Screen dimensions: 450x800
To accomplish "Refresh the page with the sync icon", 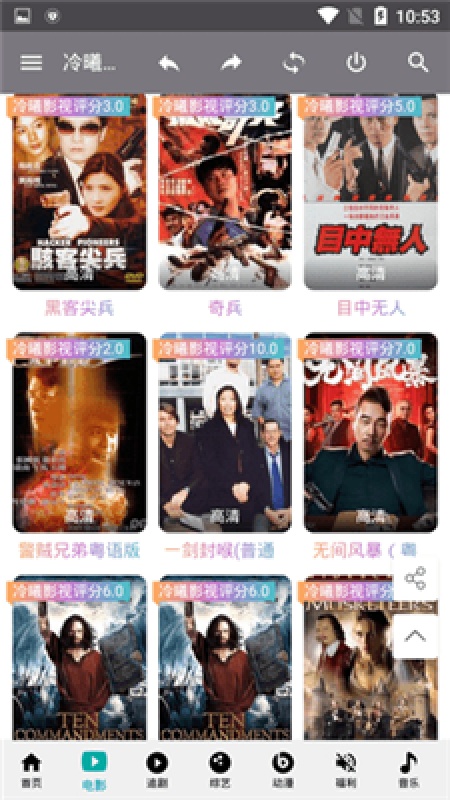I will 294,63.
